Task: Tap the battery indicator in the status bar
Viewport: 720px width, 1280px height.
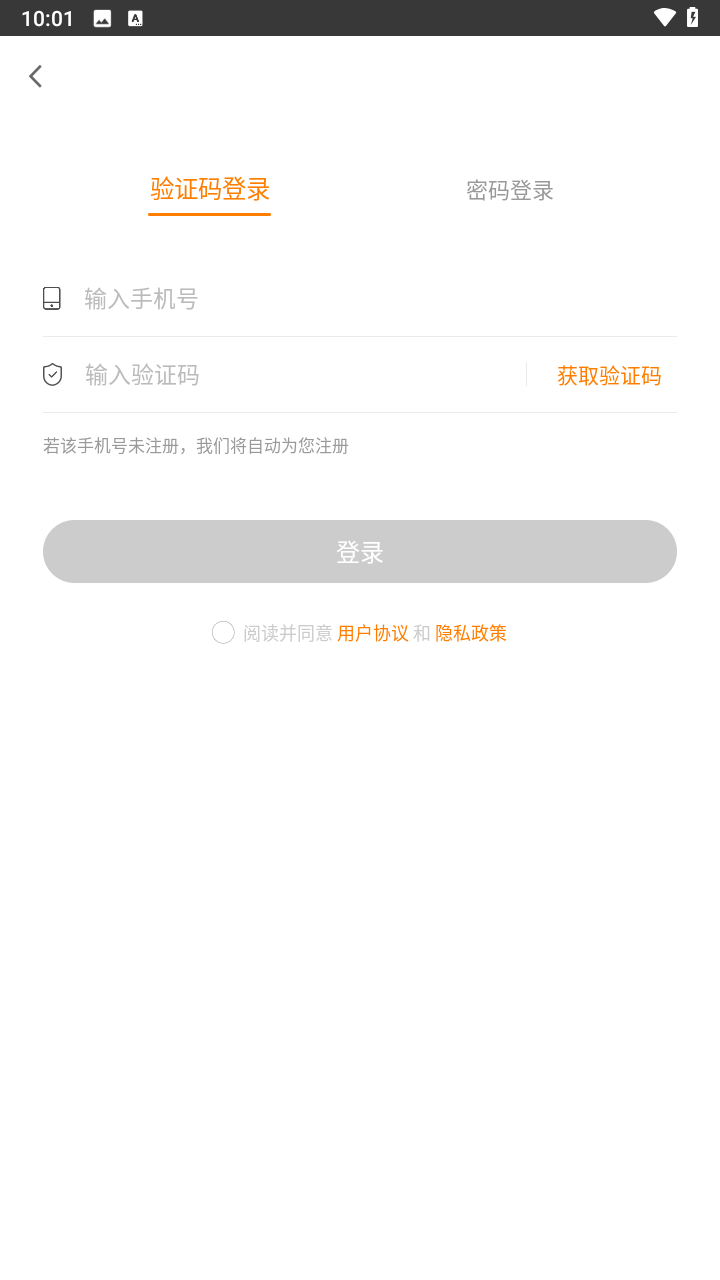Action: 691,17
